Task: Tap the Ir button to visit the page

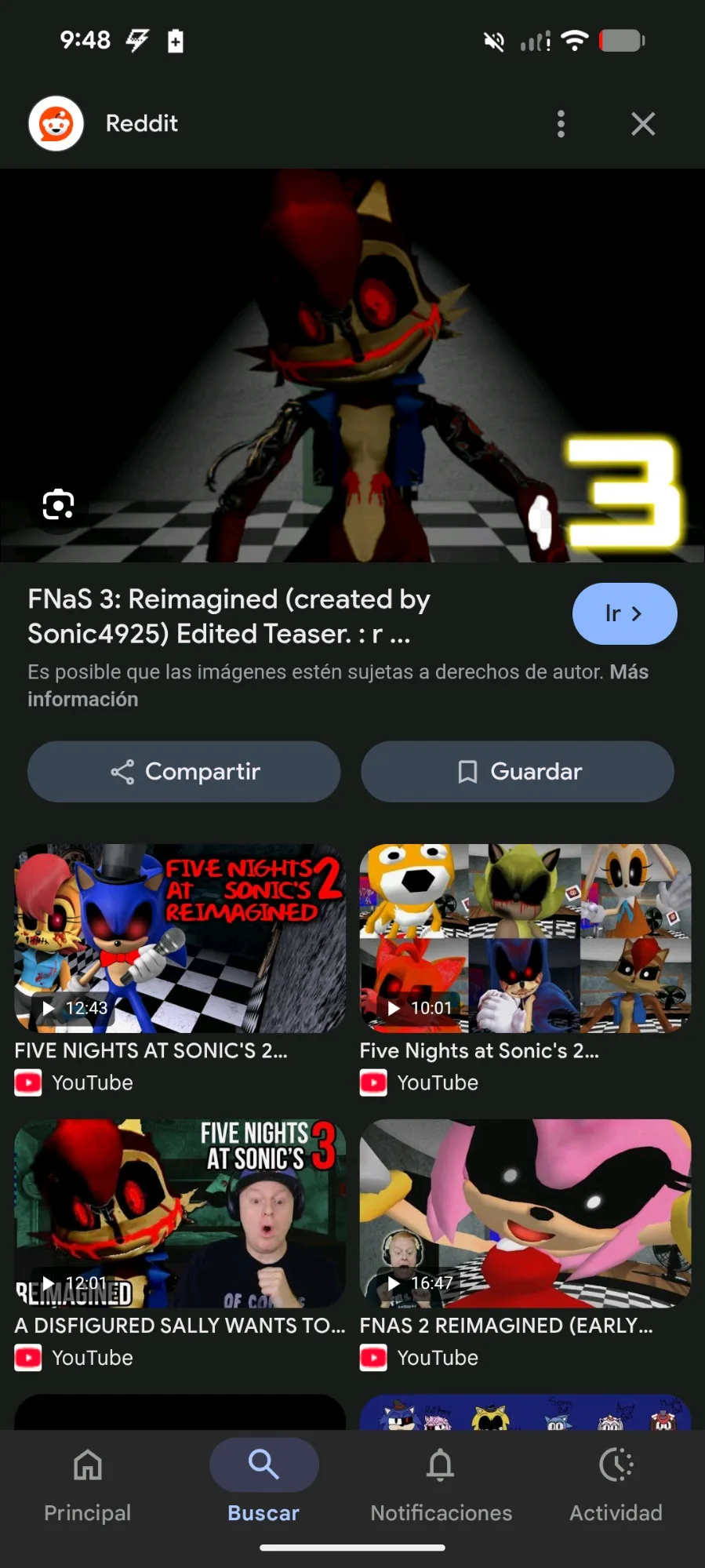Action: click(624, 613)
